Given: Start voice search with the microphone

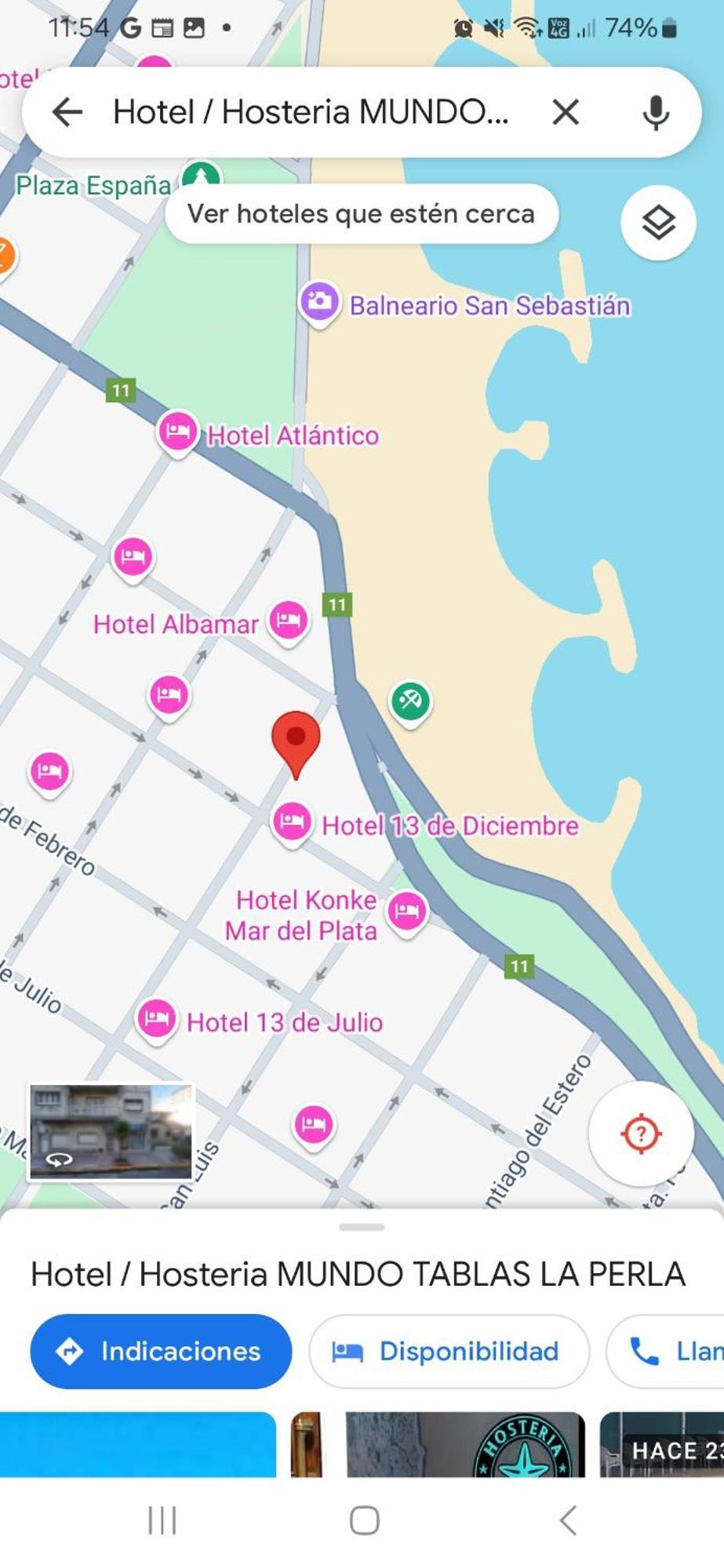Looking at the screenshot, I should point(656,112).
